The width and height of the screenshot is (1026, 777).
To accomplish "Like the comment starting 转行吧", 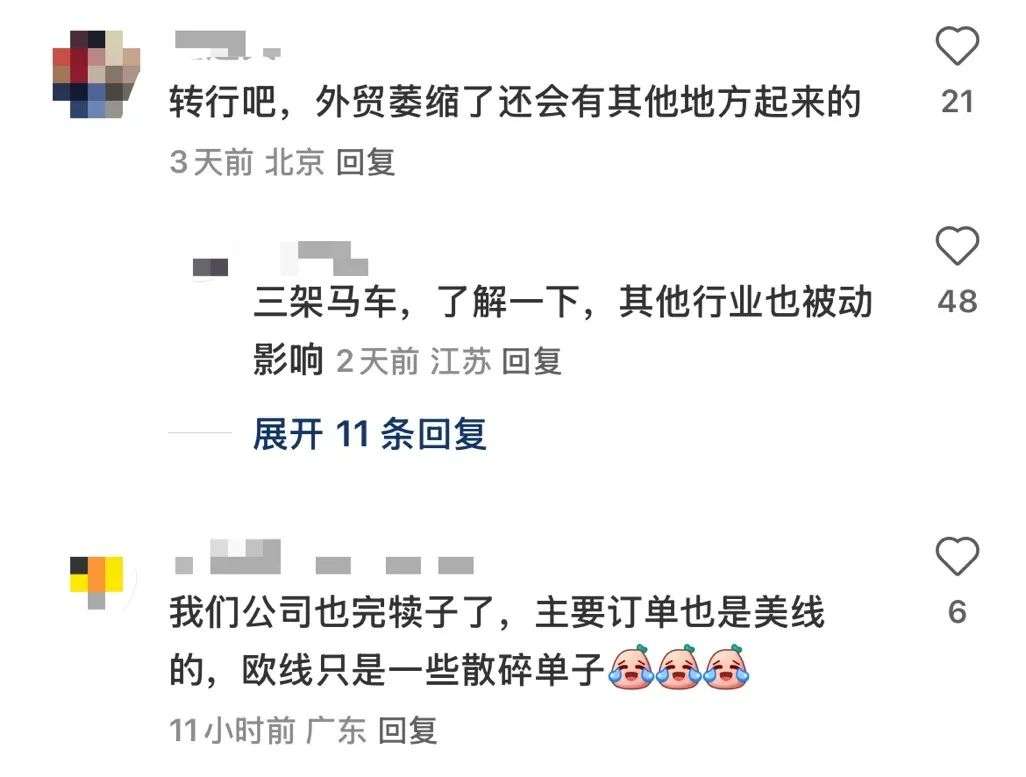I will (x=956, y=47).
